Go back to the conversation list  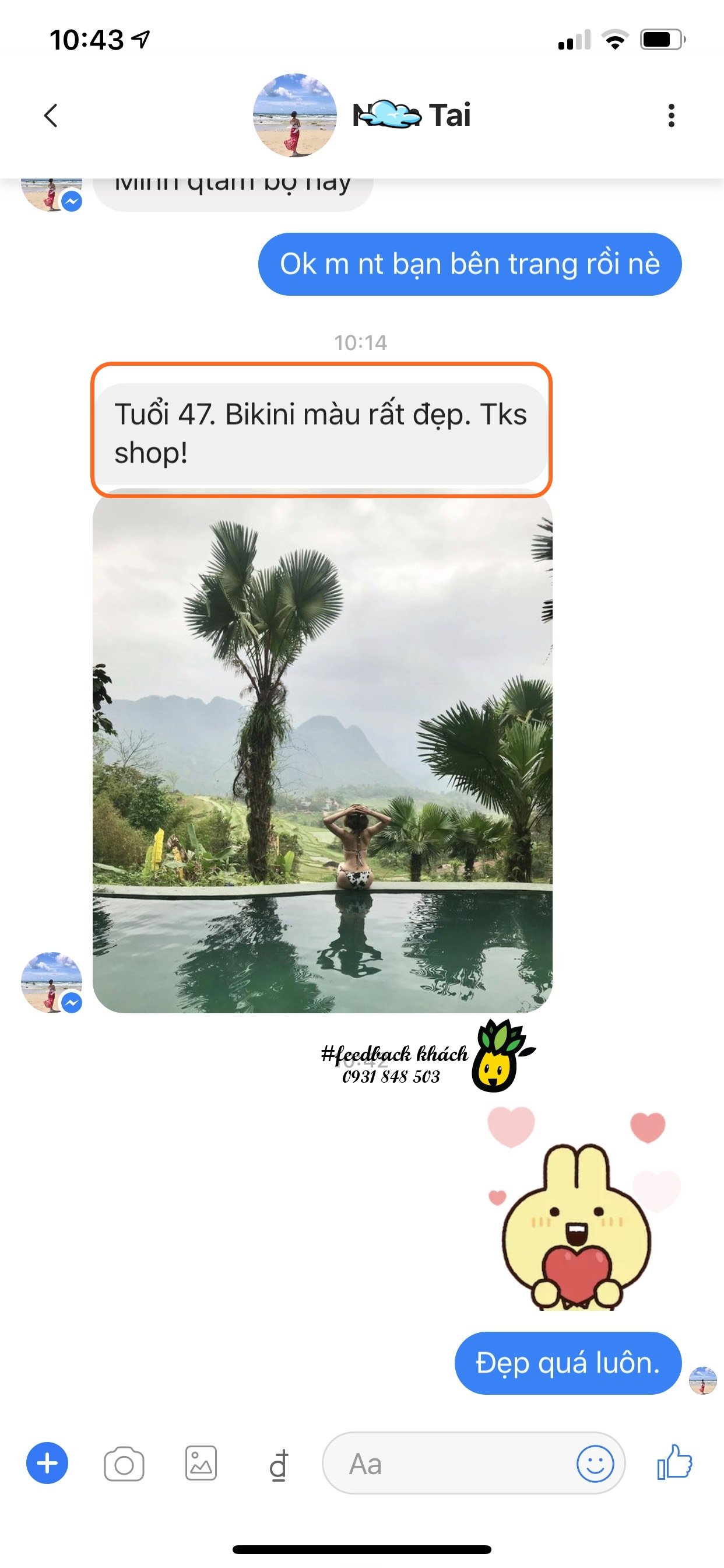51,115
